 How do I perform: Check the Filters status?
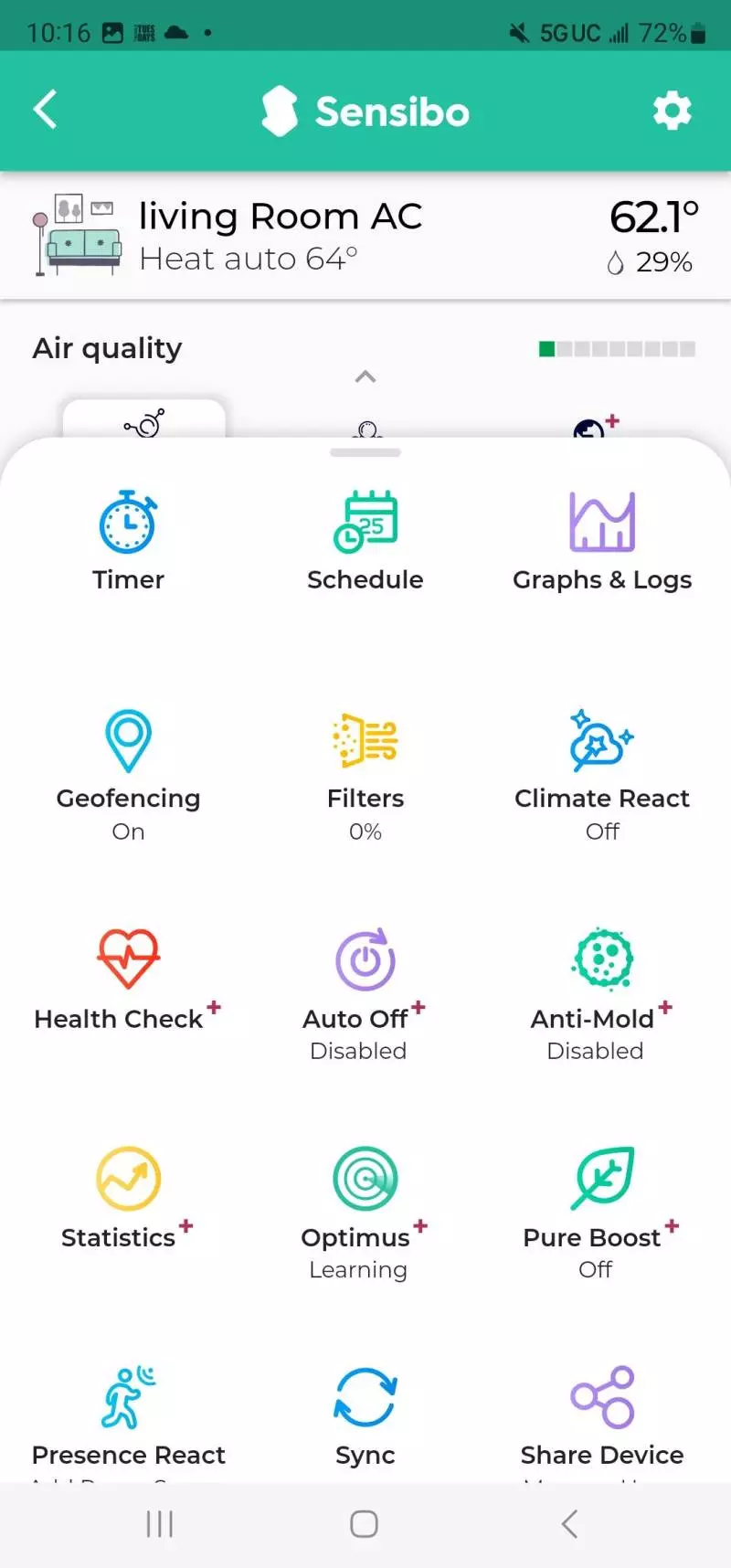point(365,772)
